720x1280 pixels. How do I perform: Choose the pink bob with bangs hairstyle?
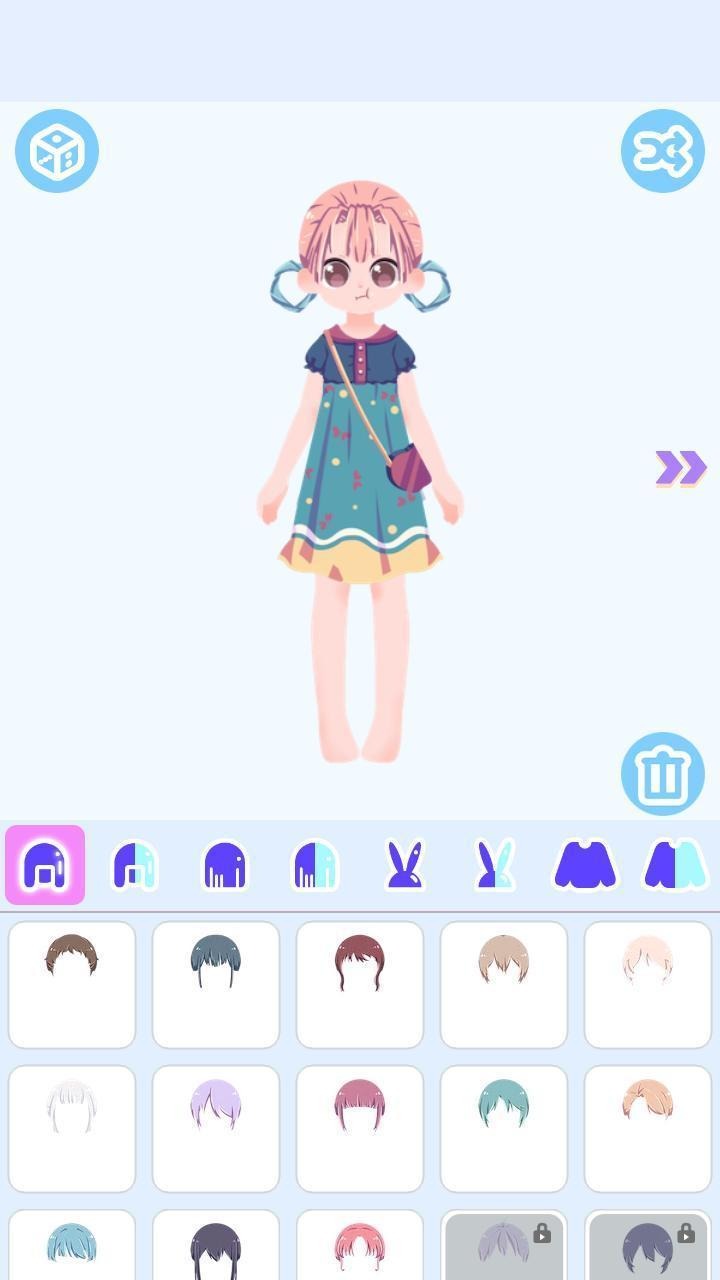[360, 1129]
